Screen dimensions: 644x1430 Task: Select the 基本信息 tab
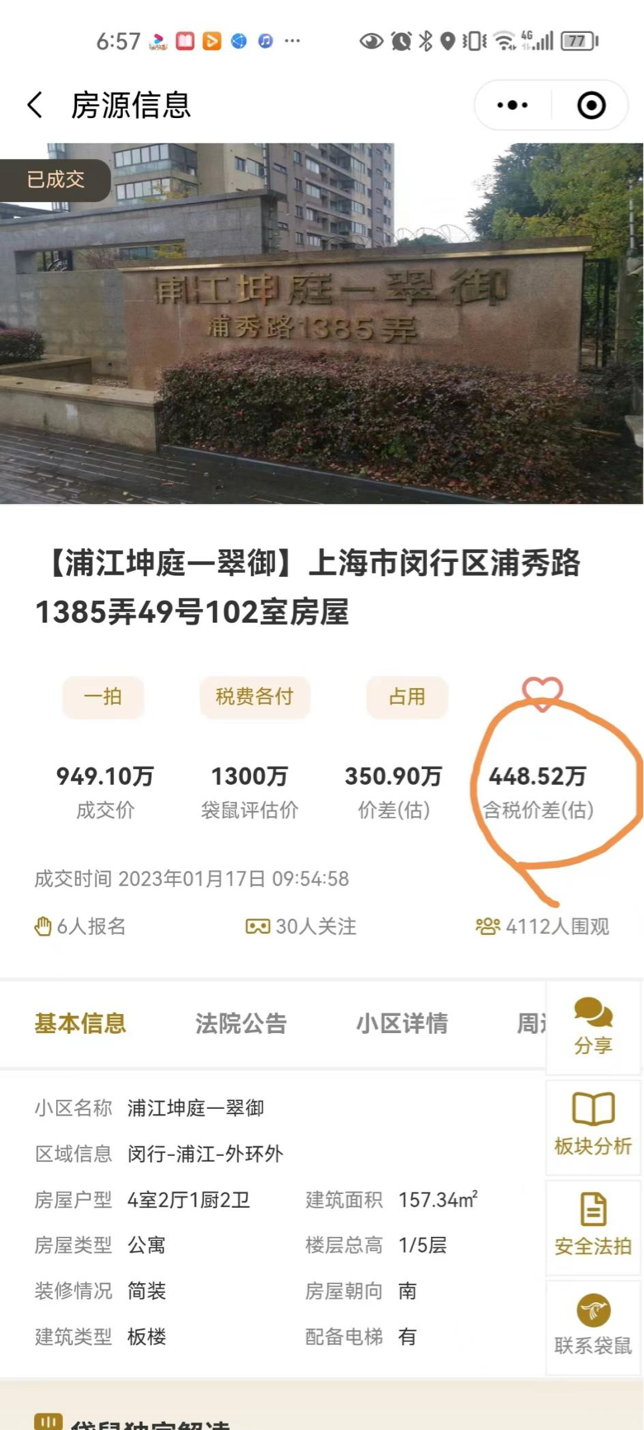click(80, 1023)
